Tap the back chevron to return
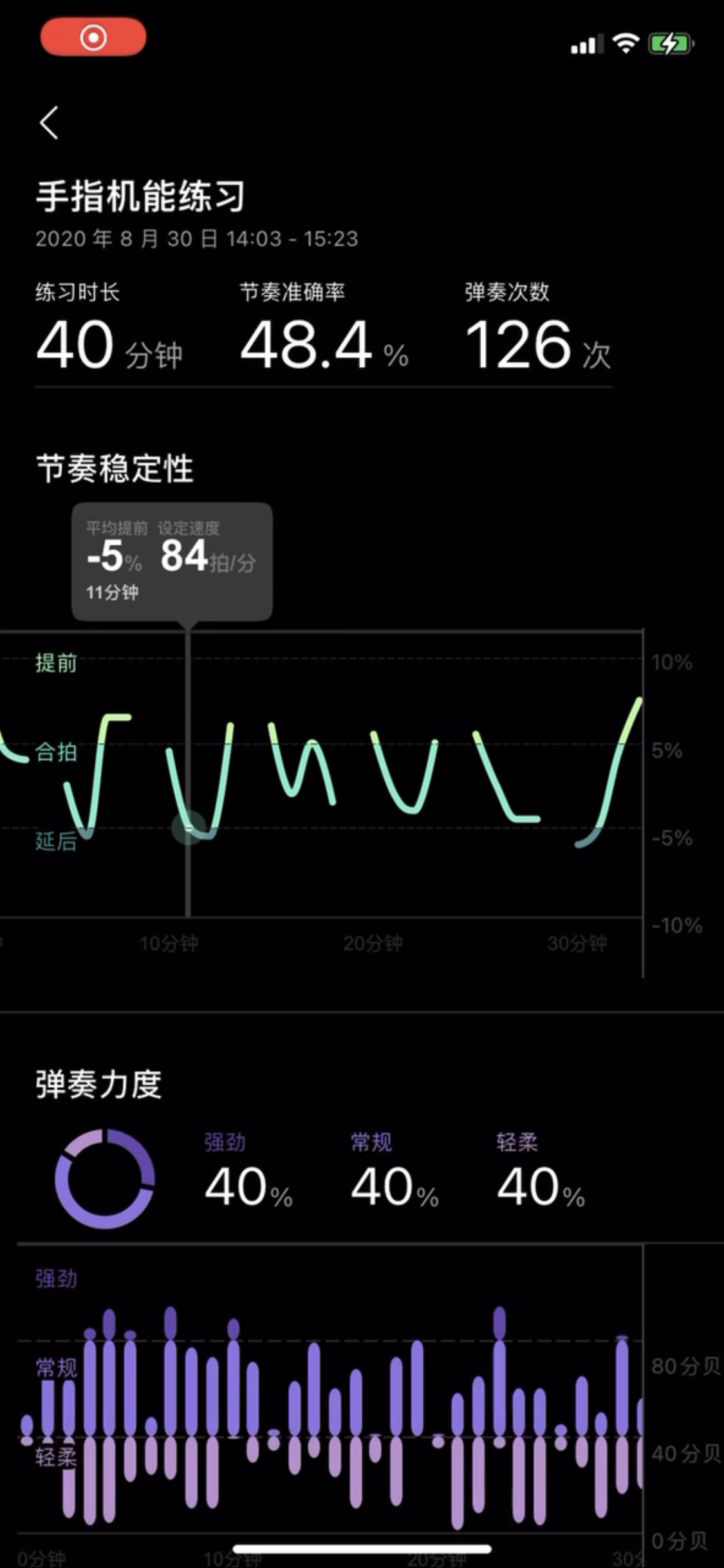 [x=49, y=122]
